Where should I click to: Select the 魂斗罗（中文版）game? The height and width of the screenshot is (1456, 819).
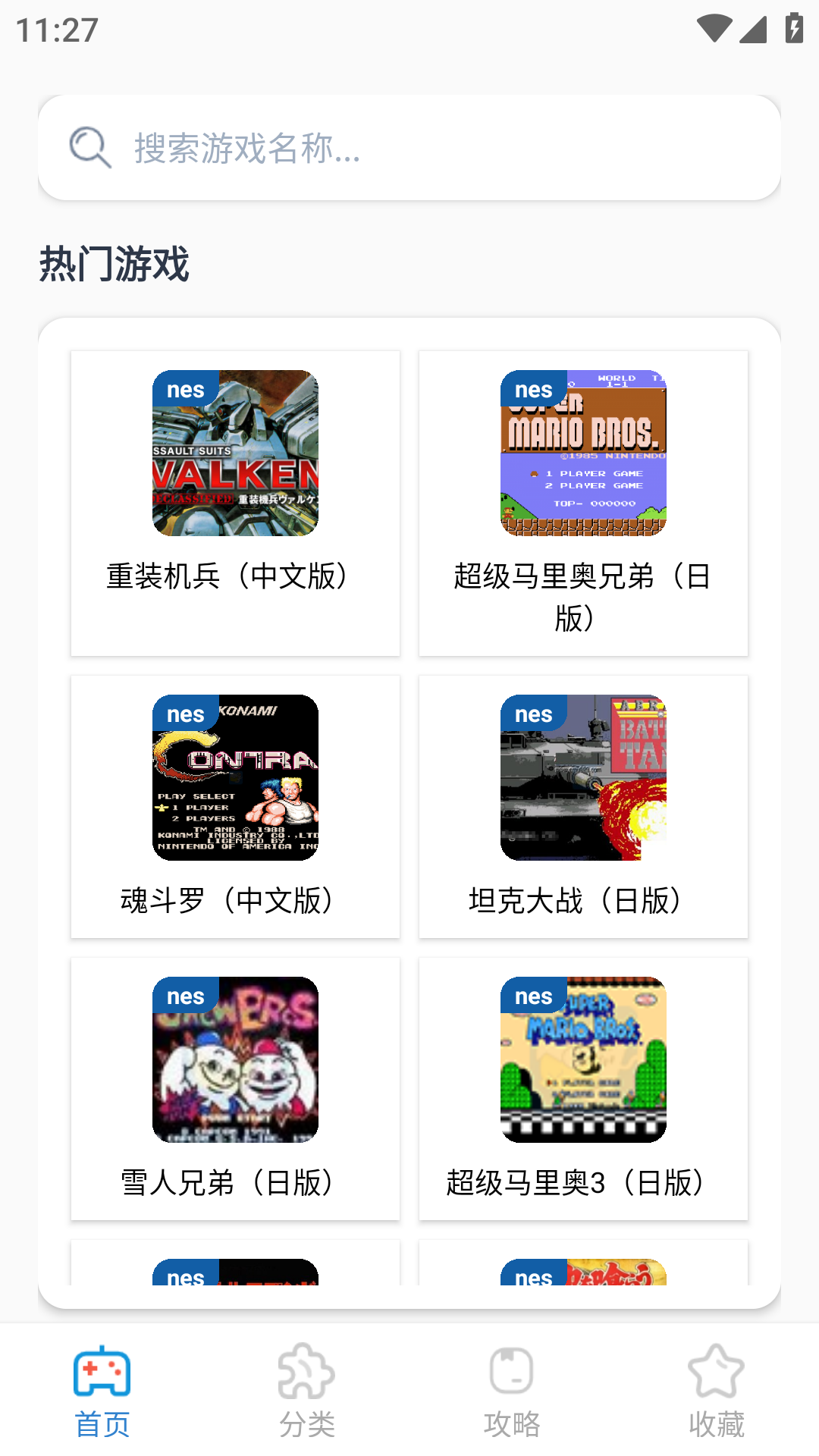pyautogui.click(x=235, y=806)
